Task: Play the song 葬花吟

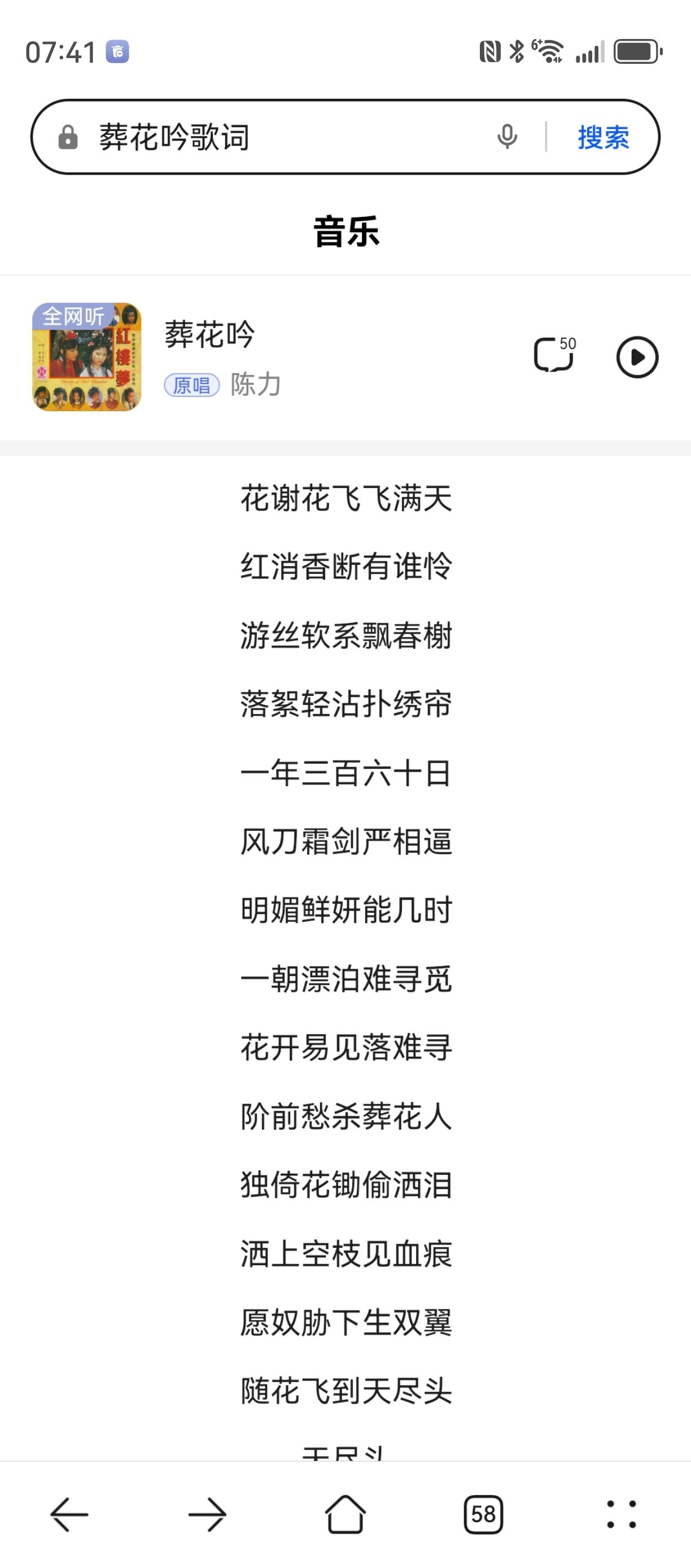Action: pyautogui.click(x=637, y=358)
